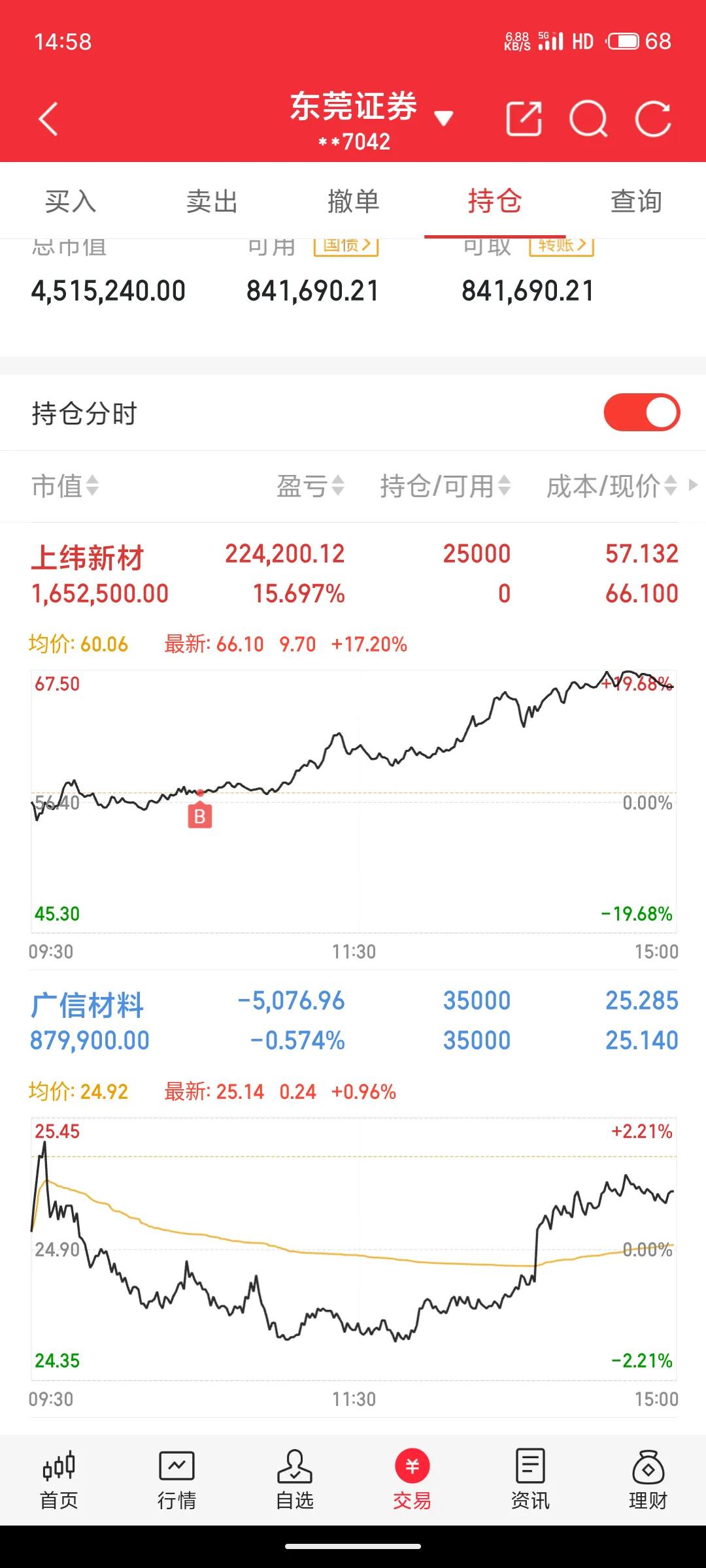Turn off the 持仓分时 switch
This screenshot has height=1568, width=706.
pyautogui.click(x=642, y=413)
